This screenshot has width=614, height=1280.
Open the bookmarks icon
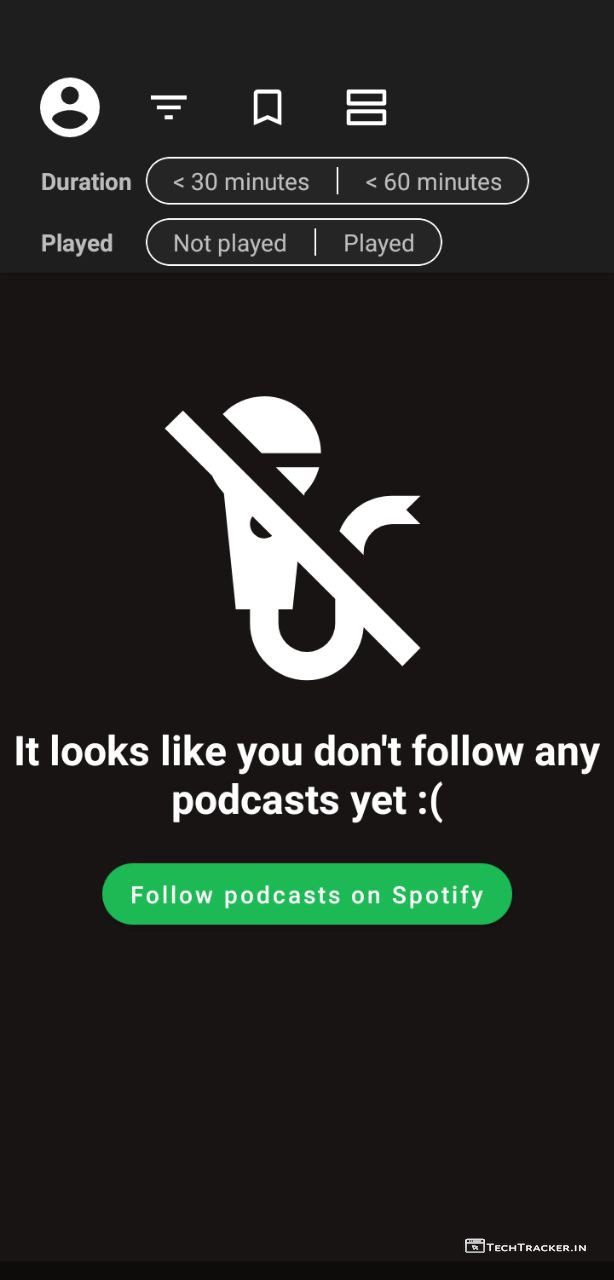pos(267,107)
